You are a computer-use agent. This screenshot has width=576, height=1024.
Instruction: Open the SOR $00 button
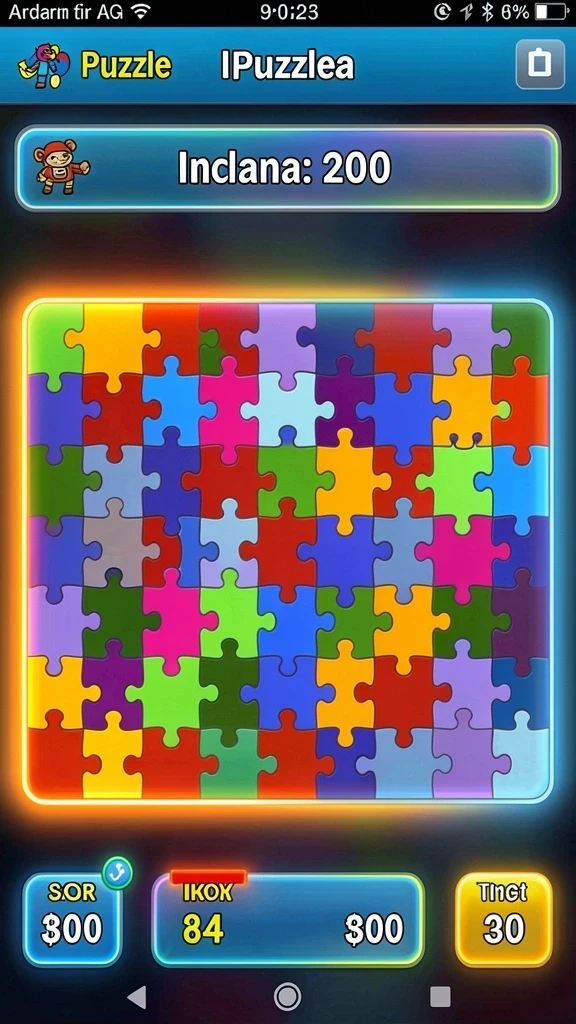click(72, 920)
